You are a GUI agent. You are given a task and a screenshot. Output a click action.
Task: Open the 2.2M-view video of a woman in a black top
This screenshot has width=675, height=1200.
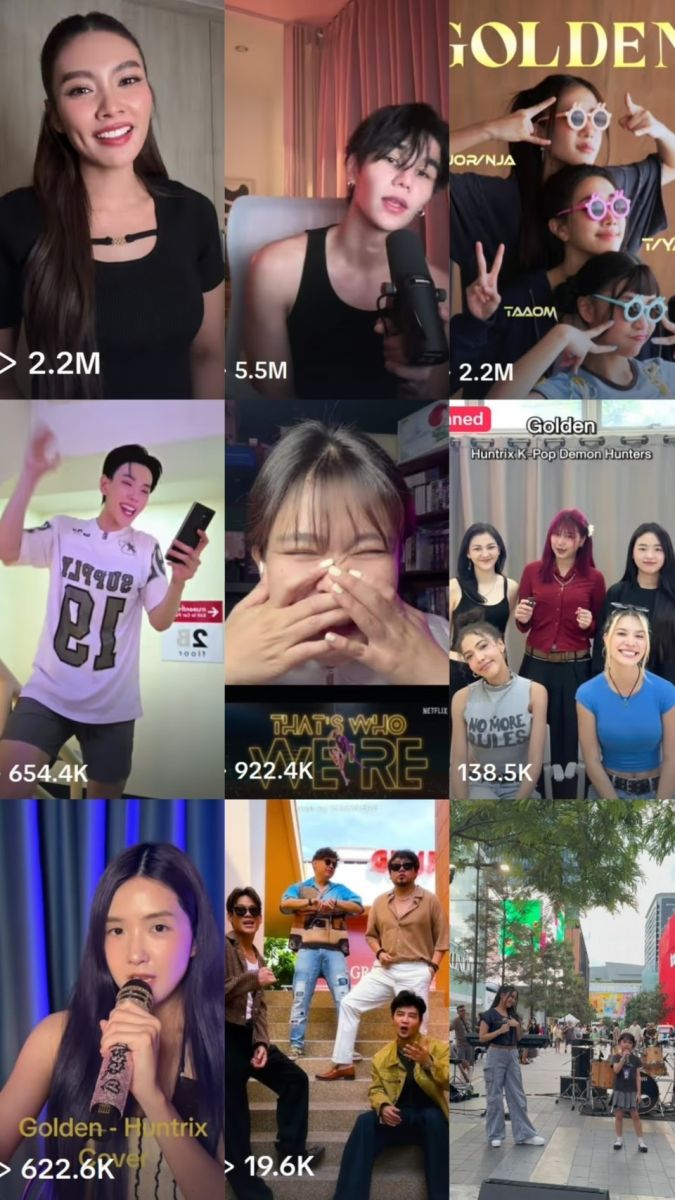click(x=111, y=200)
